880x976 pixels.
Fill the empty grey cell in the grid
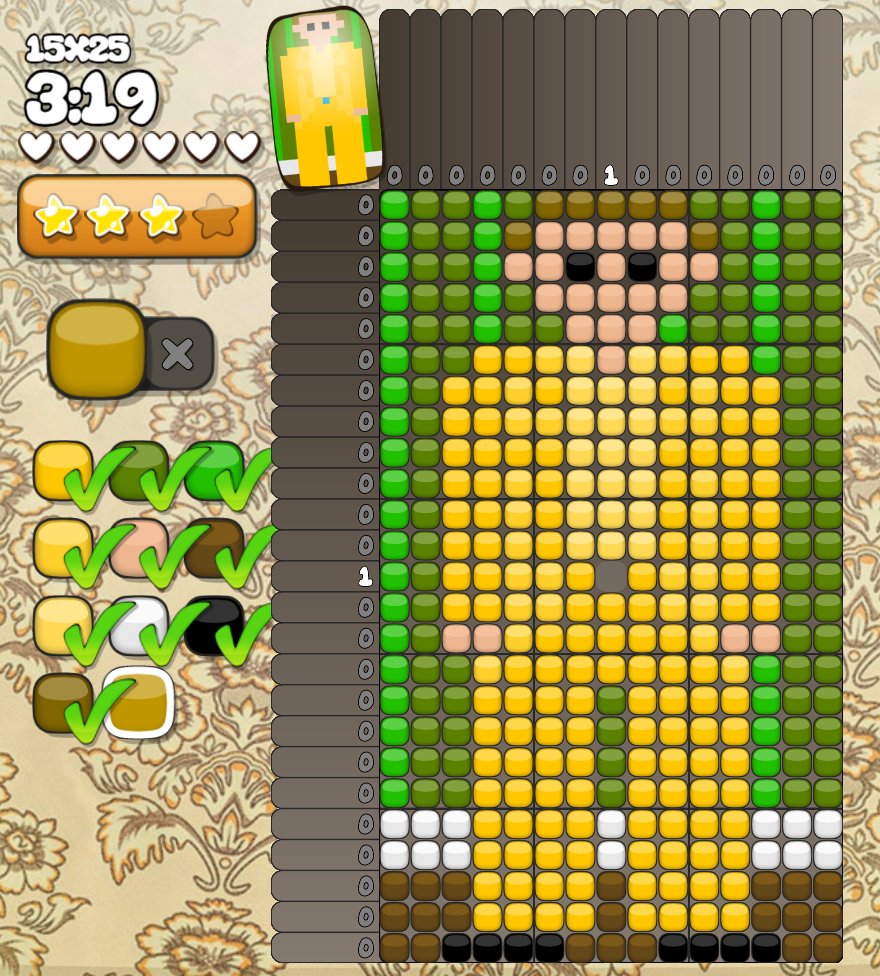tap(611, 576)
